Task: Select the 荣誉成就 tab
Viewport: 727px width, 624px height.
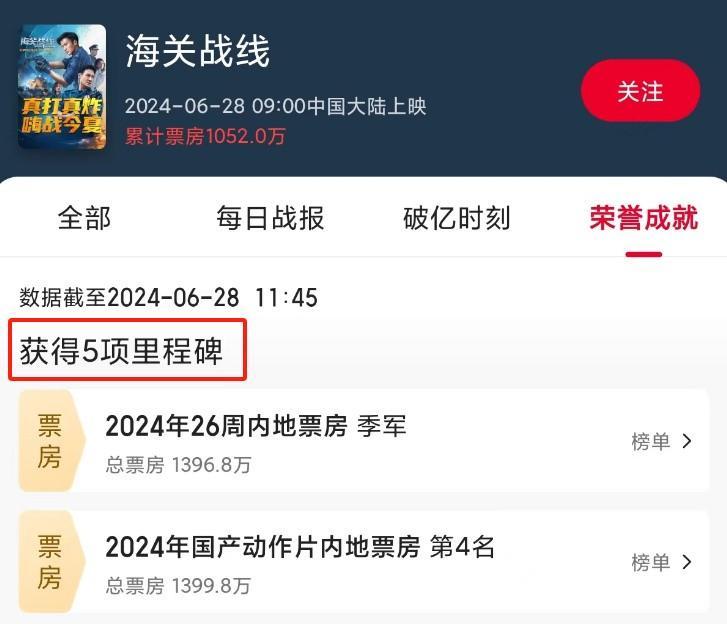Action: click(643, 218)
